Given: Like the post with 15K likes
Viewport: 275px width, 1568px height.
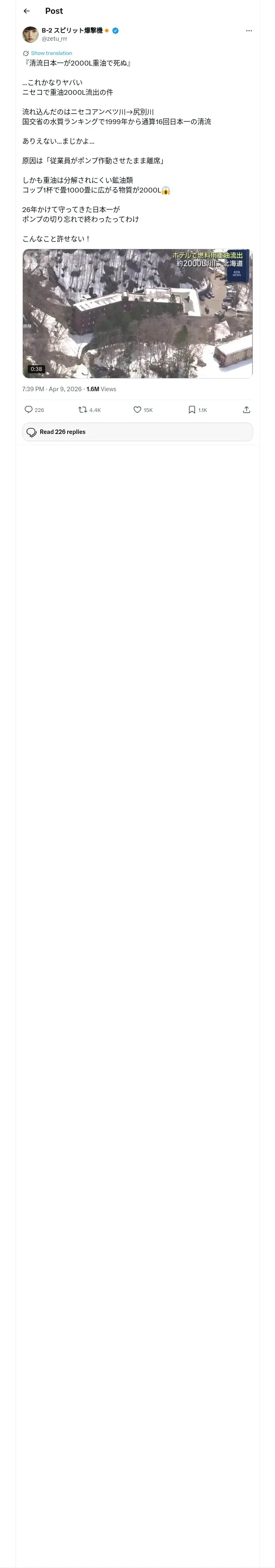Looking at the screenshot, I should pyautogui.click(x=137, y=410).
